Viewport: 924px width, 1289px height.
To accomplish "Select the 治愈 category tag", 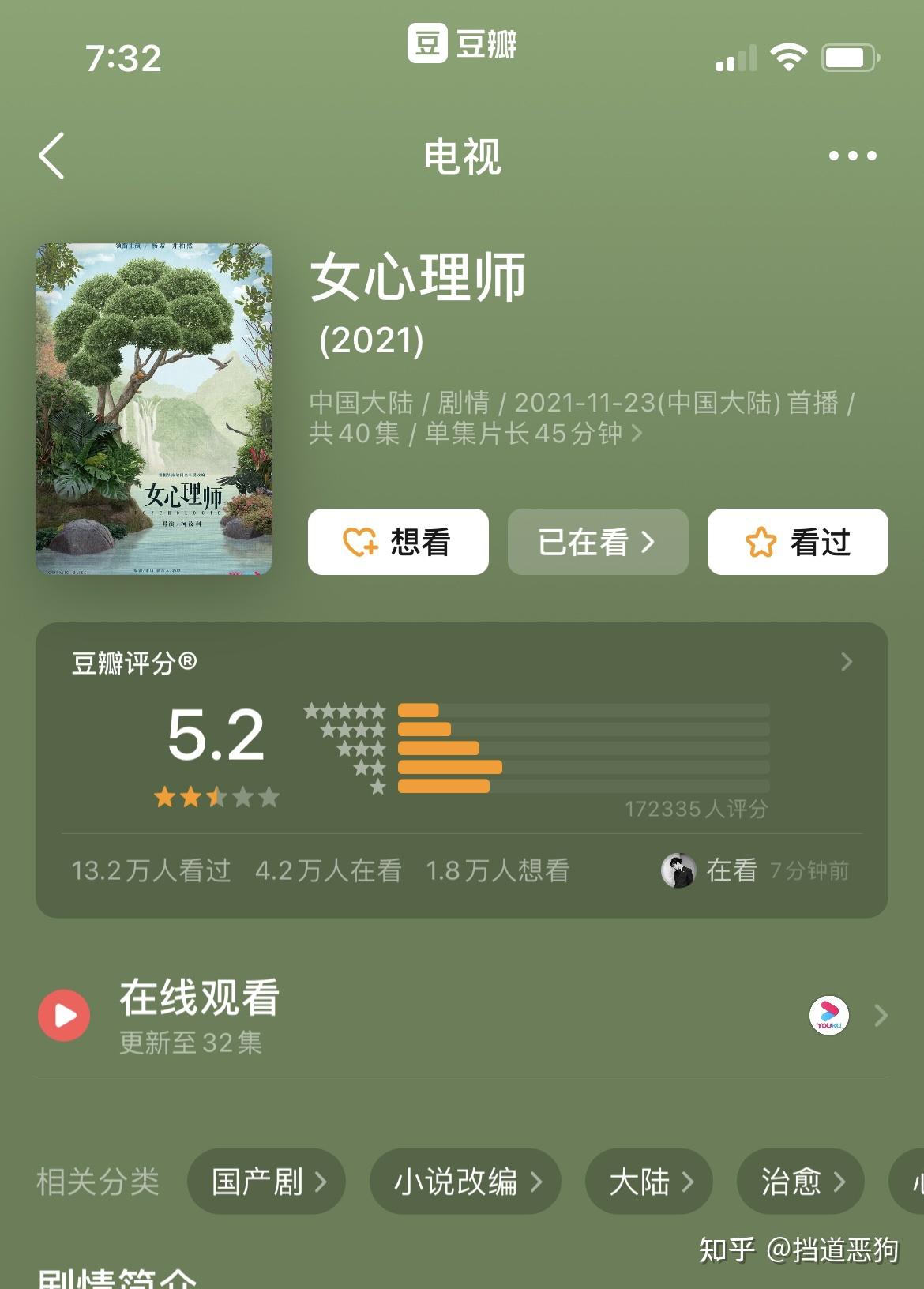I will click(800, 1182).
